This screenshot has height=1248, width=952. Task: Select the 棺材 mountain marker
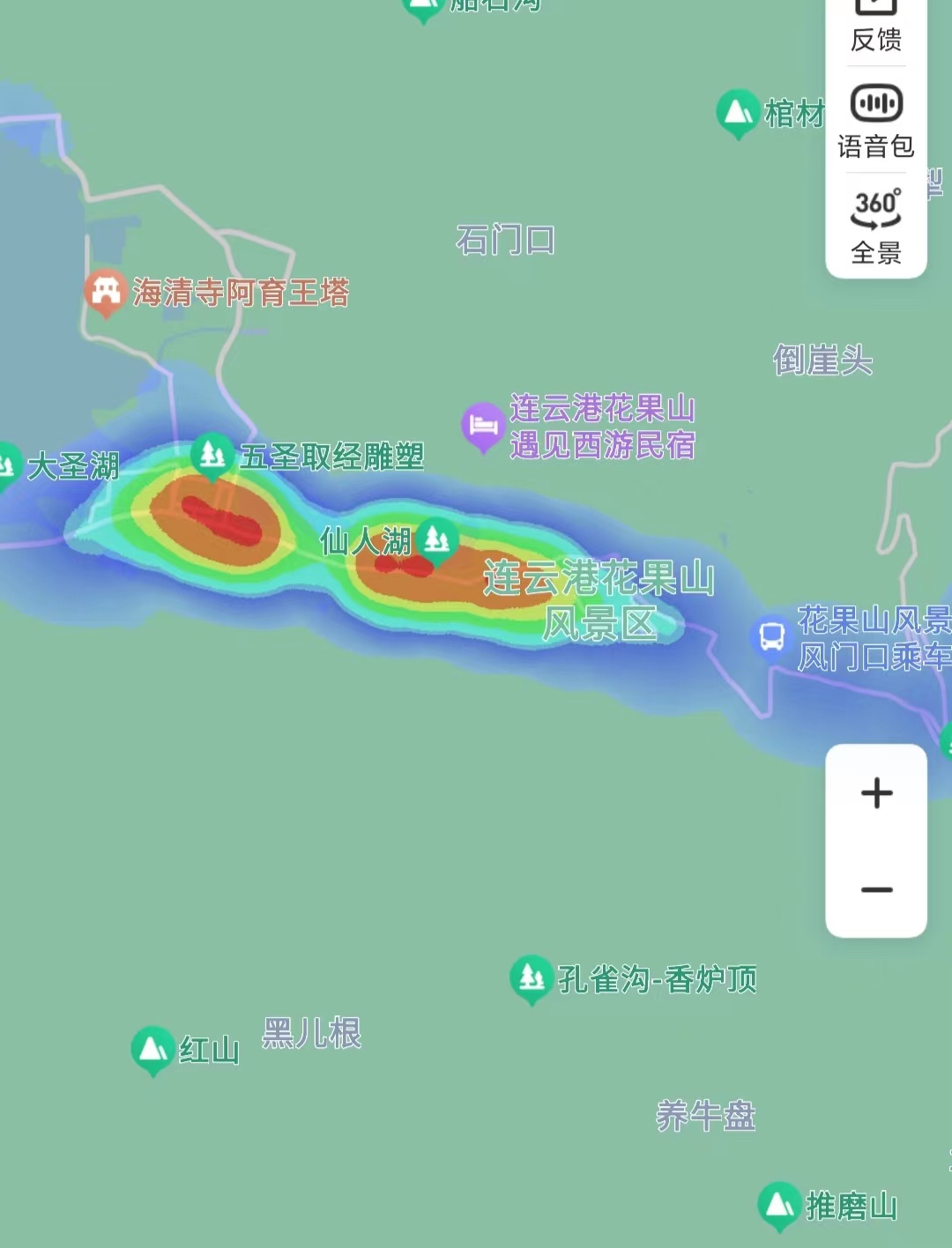point(738,112)
